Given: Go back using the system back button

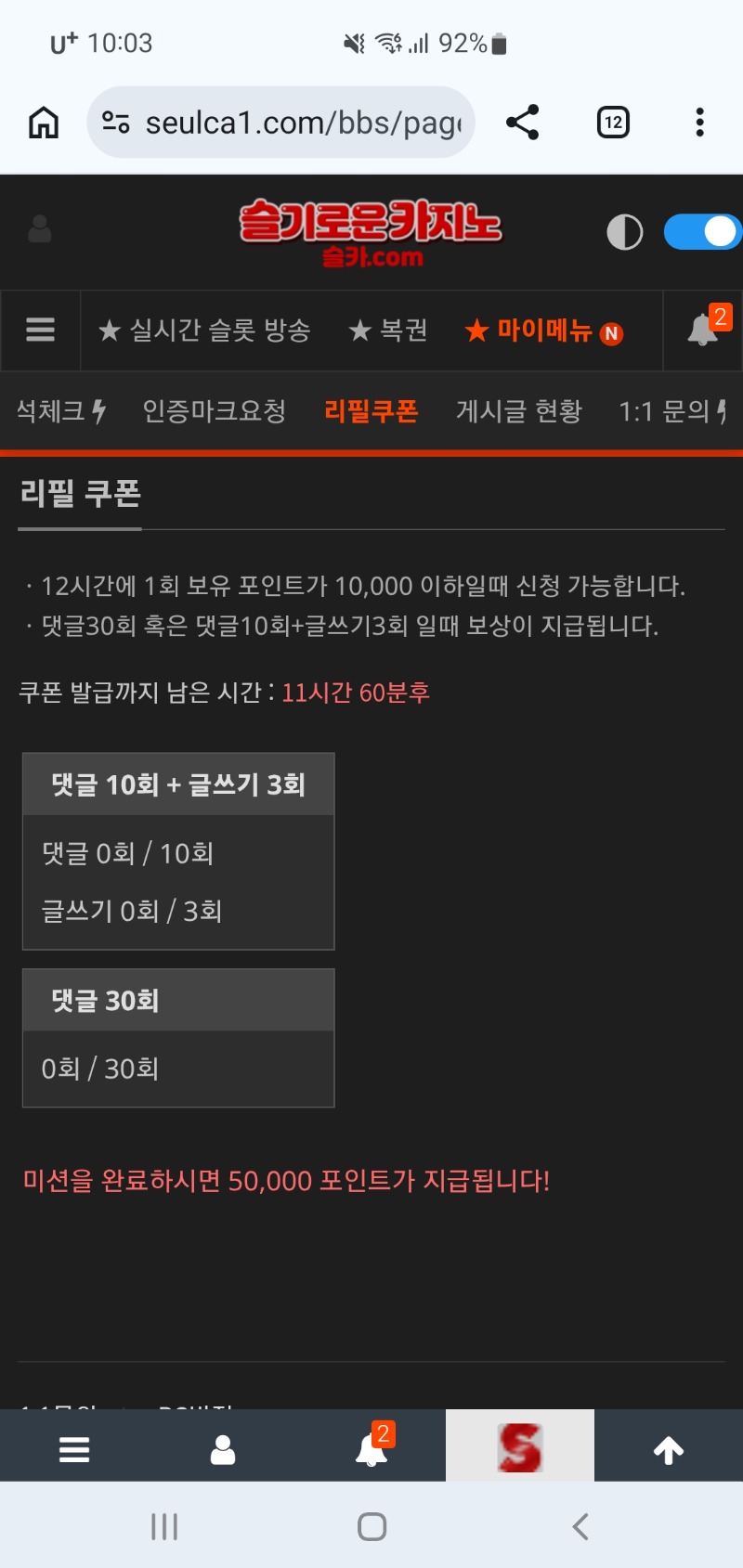Looking at the screenshot, I should coord(580,1526).
